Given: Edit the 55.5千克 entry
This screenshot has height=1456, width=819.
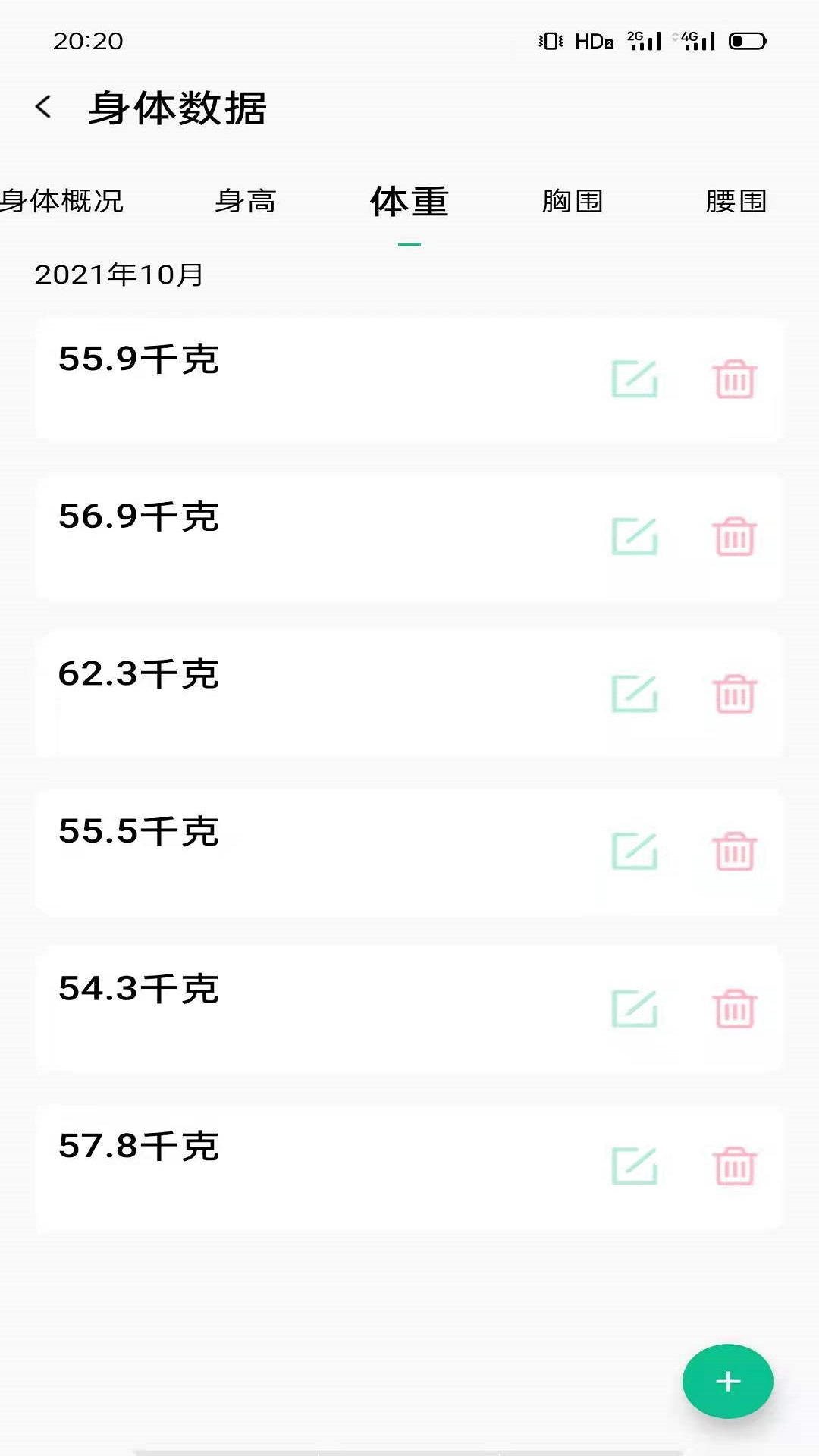Looking at the screenshot, I should pos(635,852).
